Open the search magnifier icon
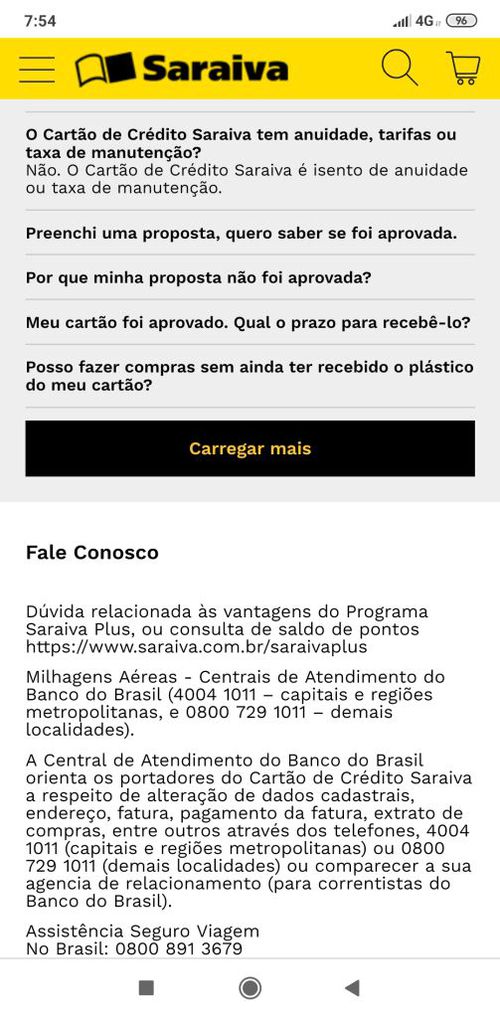 click(399, 68)
